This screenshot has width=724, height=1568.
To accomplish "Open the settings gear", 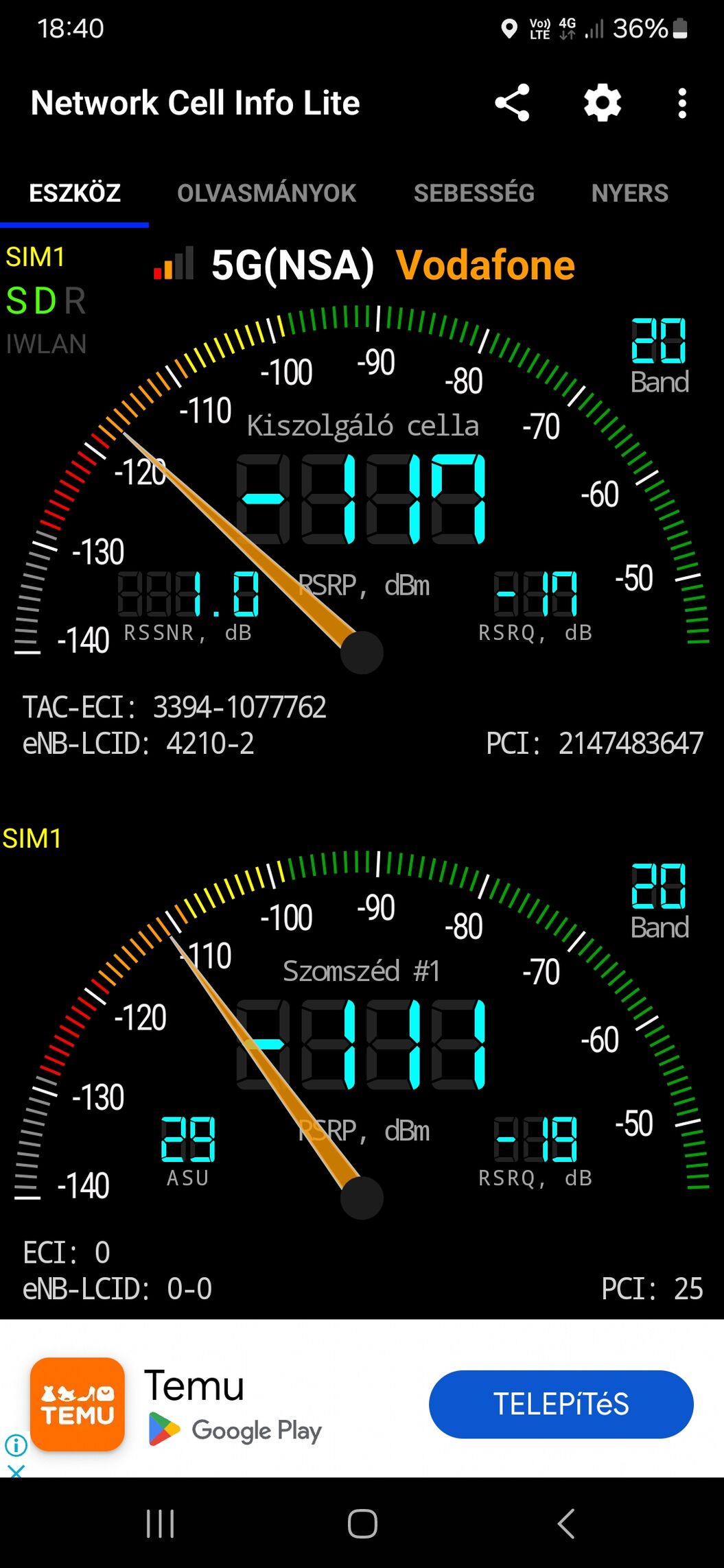I will click(x=602, y=103).
